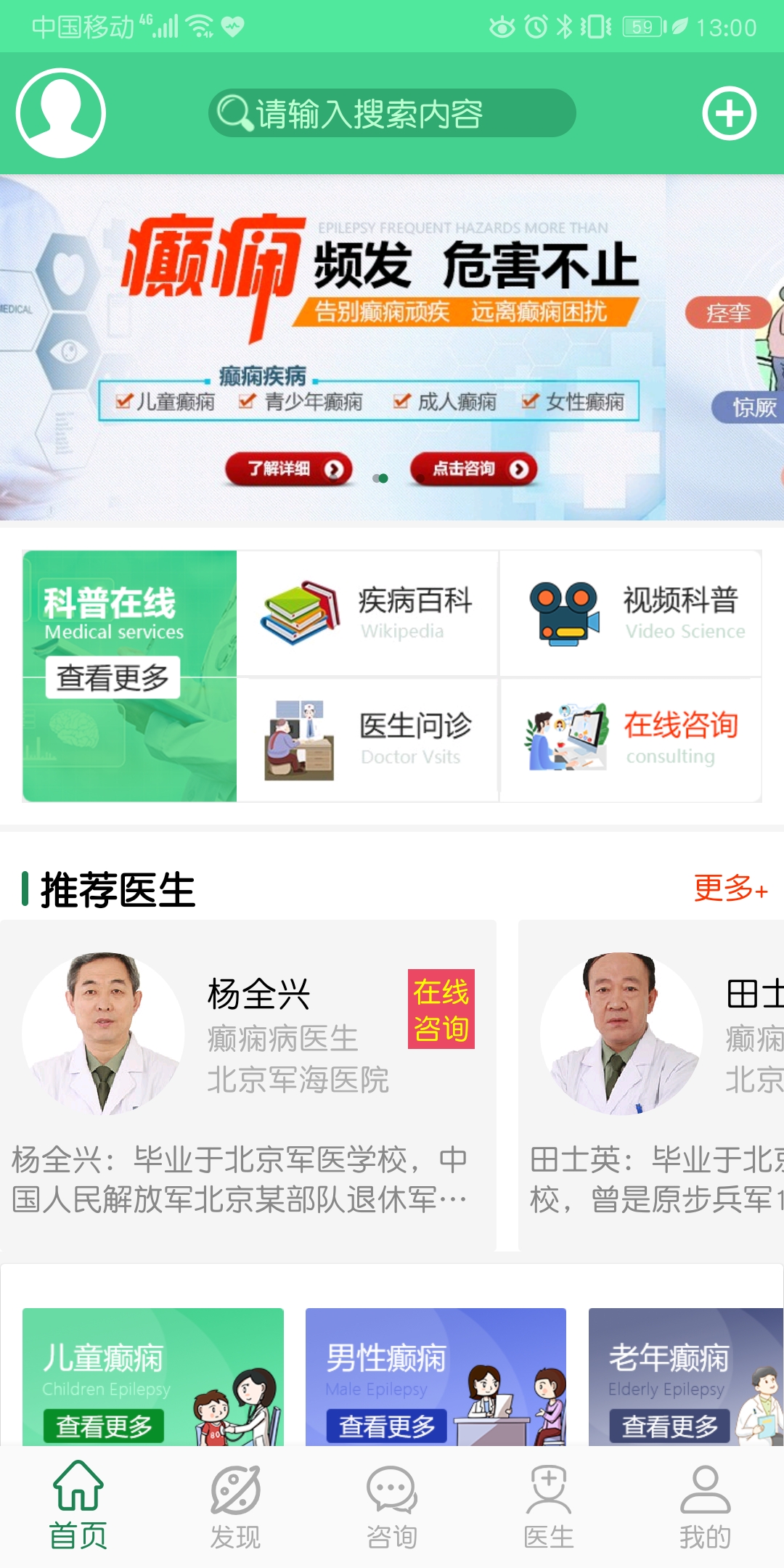Click the search input field

tap(392, 113)
